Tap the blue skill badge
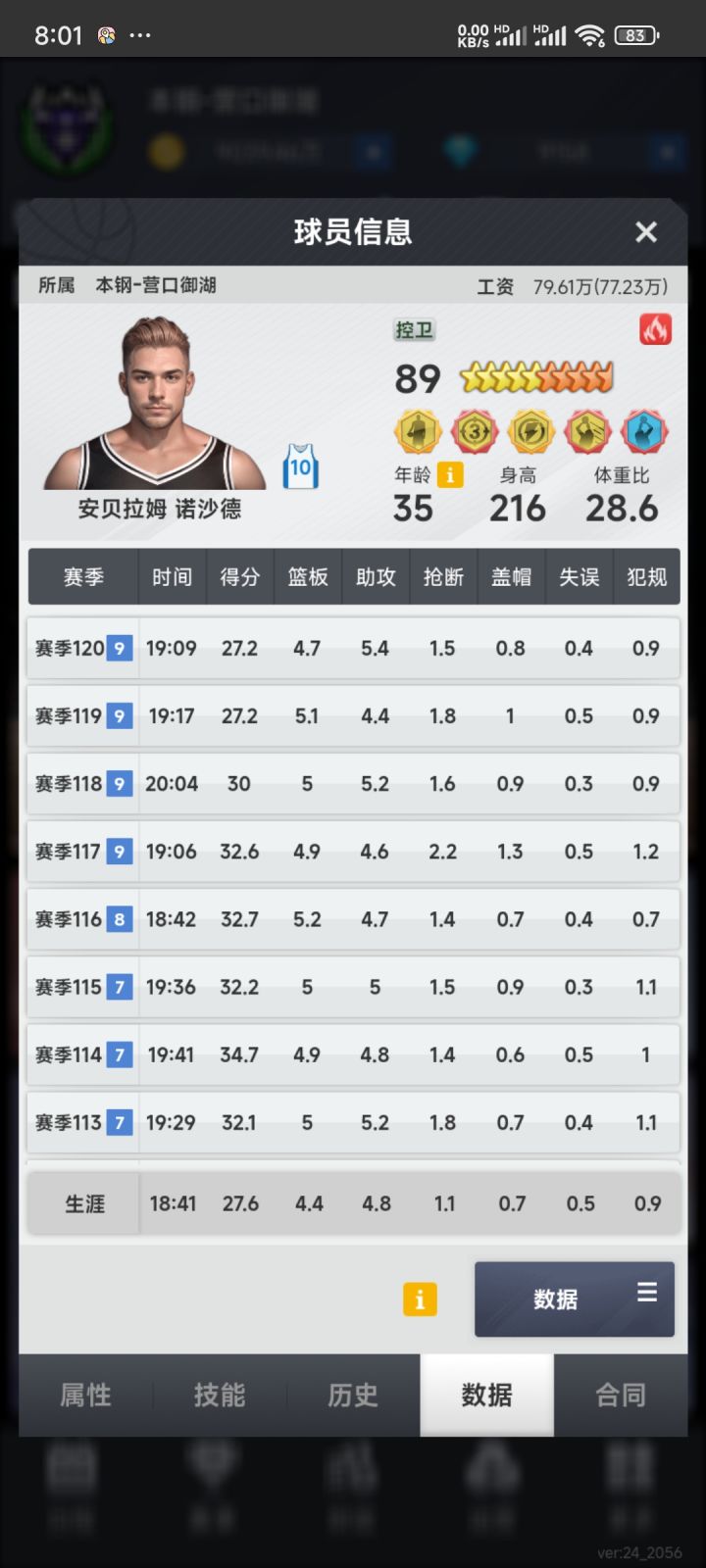Screen dimensions: 706x1568 pyautogui.click(x=644, y=431)
